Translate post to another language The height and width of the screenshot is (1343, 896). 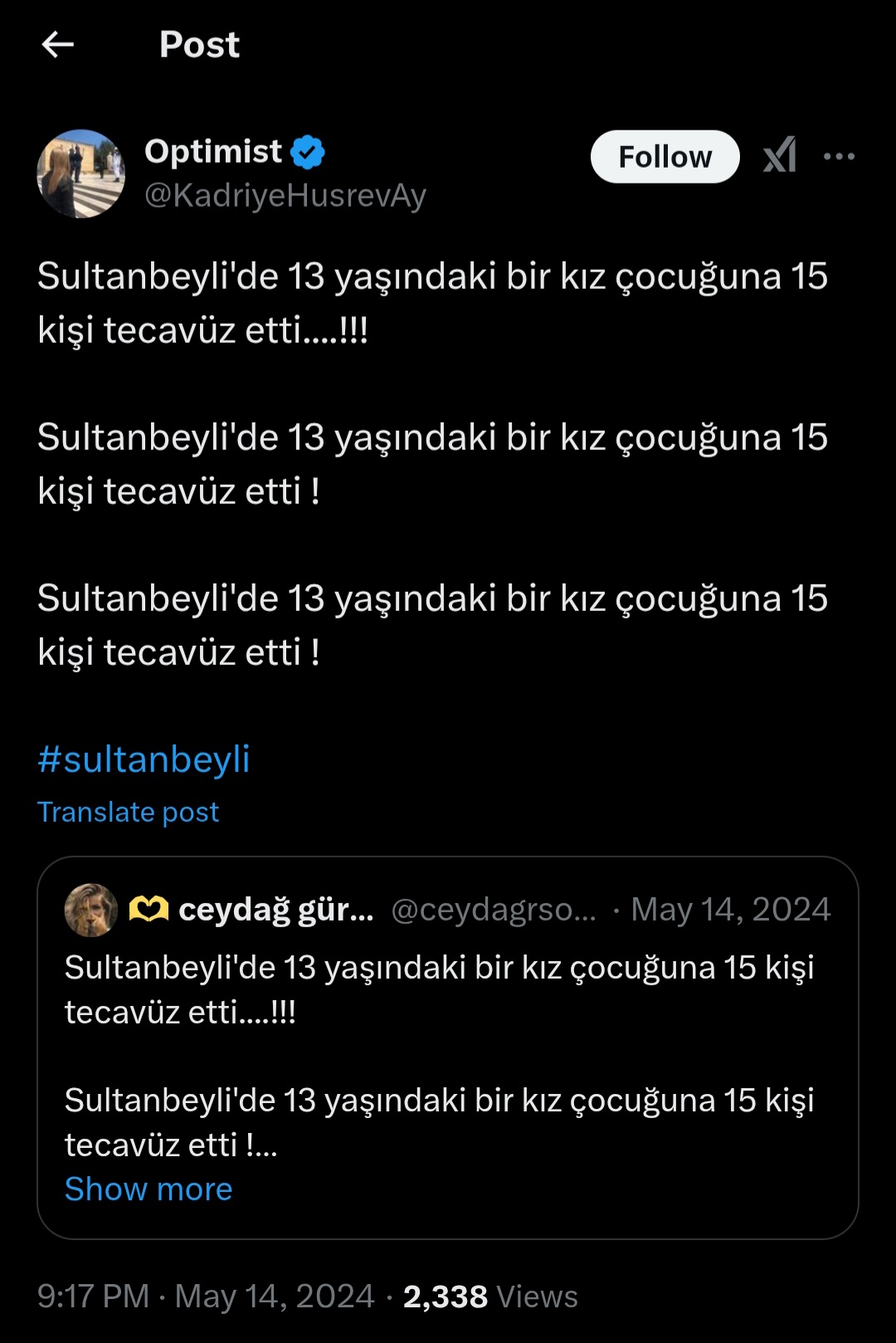[129, 812]
